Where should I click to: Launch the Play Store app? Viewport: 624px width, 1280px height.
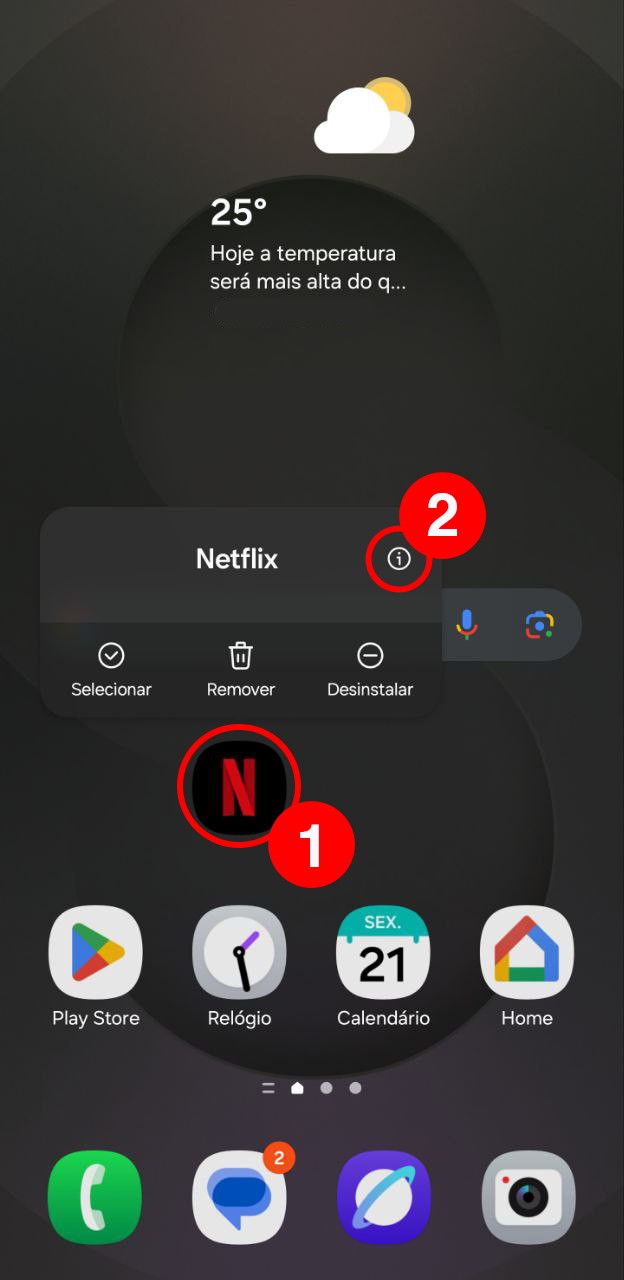click(96, 953)
